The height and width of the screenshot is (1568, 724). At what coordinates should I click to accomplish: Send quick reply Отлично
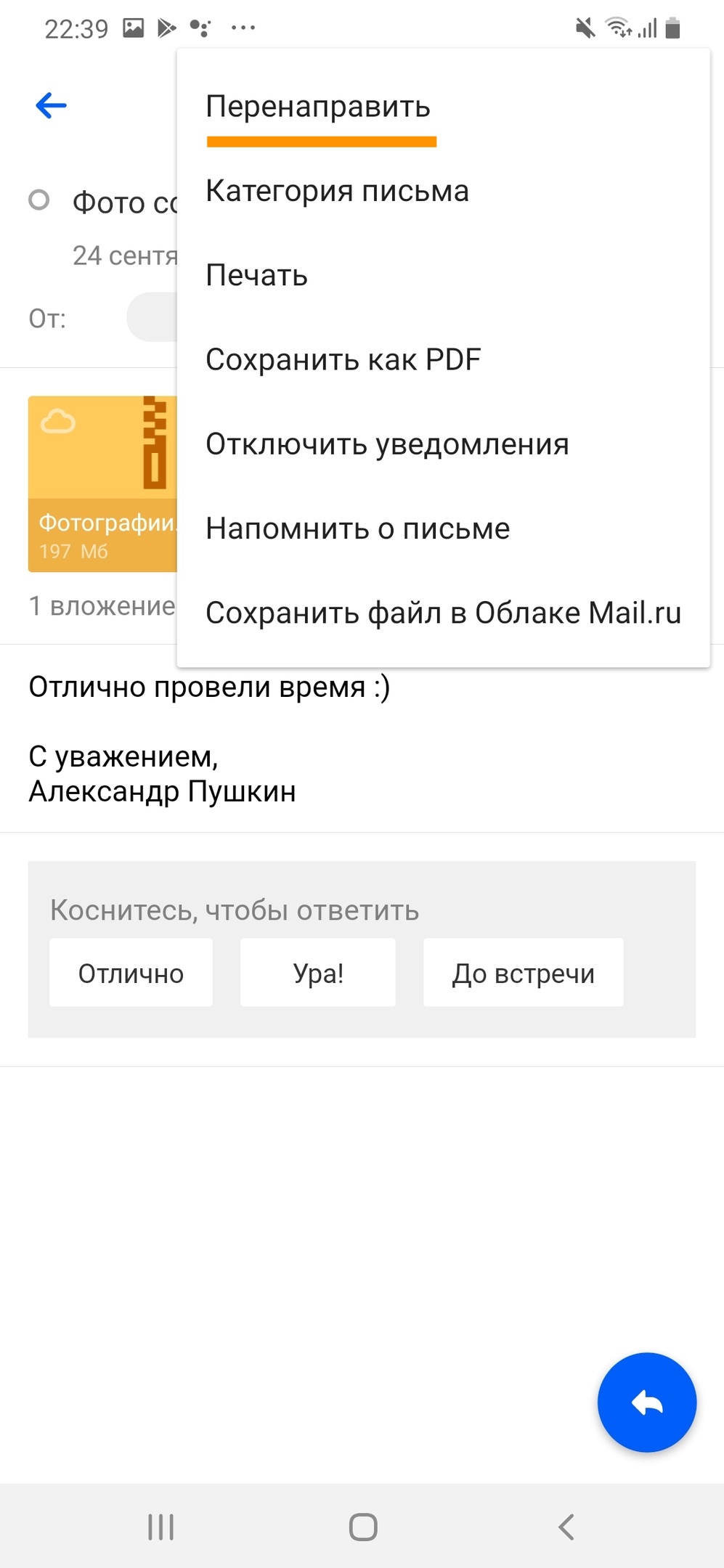tap(131, 973)
